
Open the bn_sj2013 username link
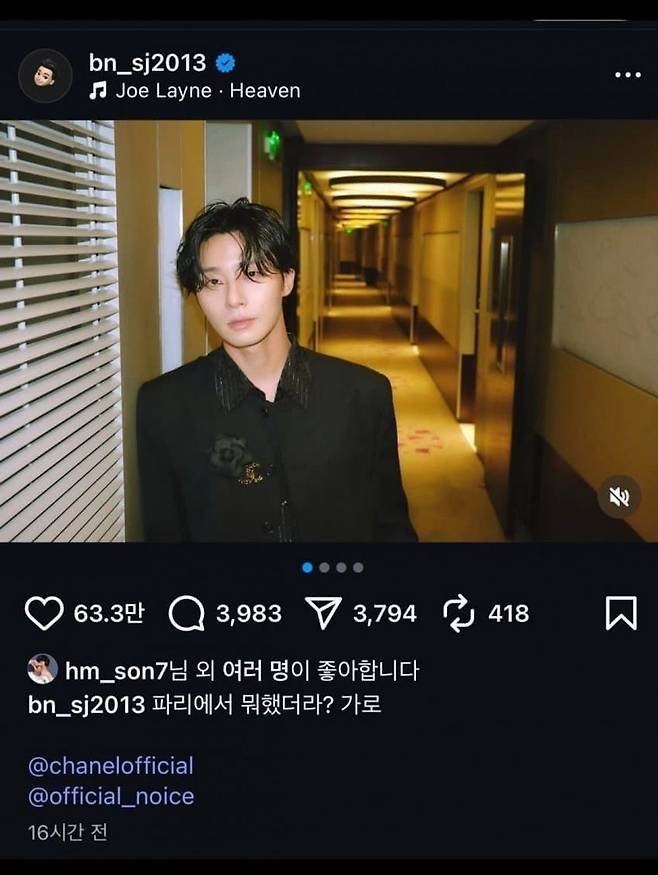(147, 62)
